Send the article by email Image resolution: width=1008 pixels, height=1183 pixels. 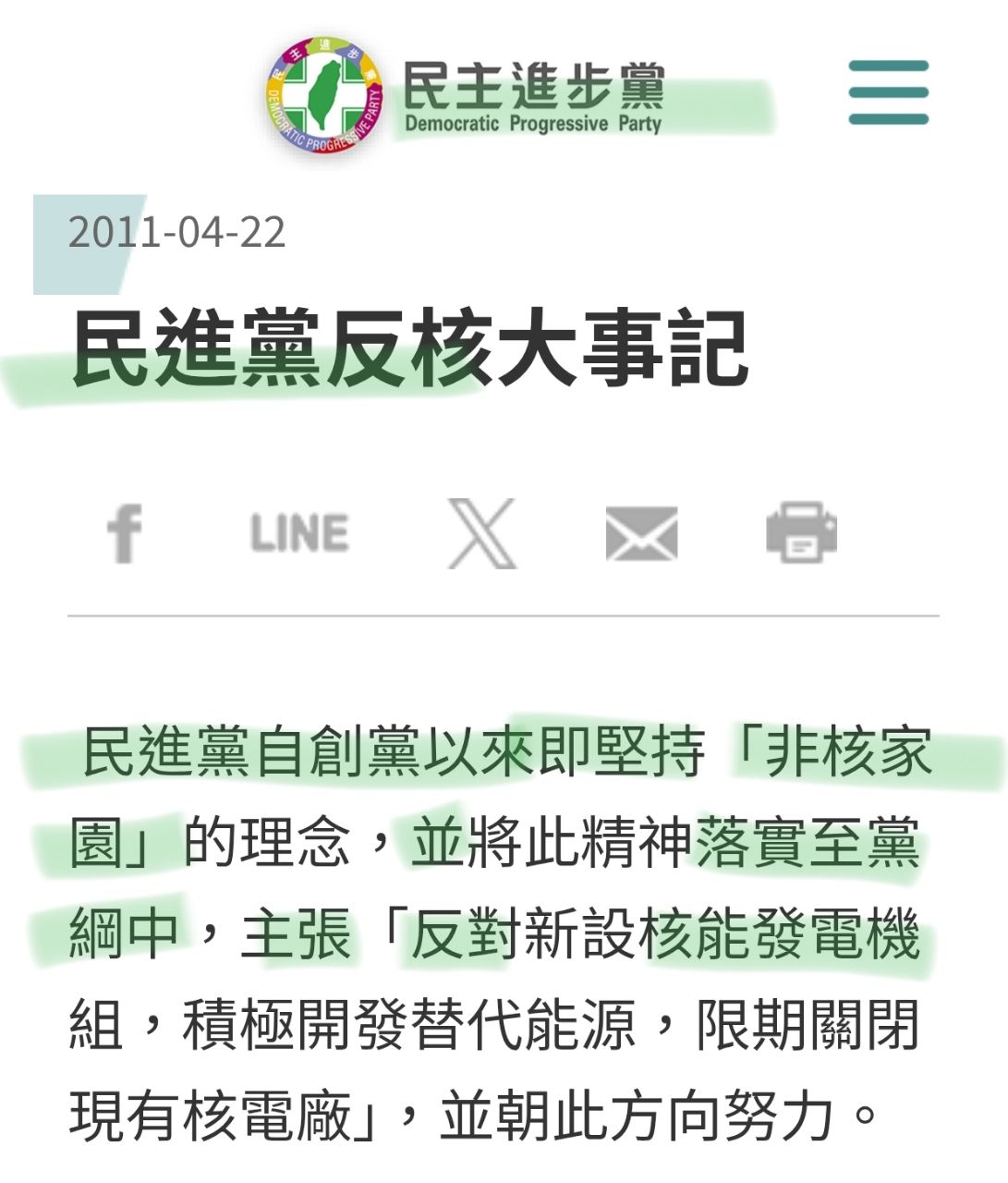(641, 534)
